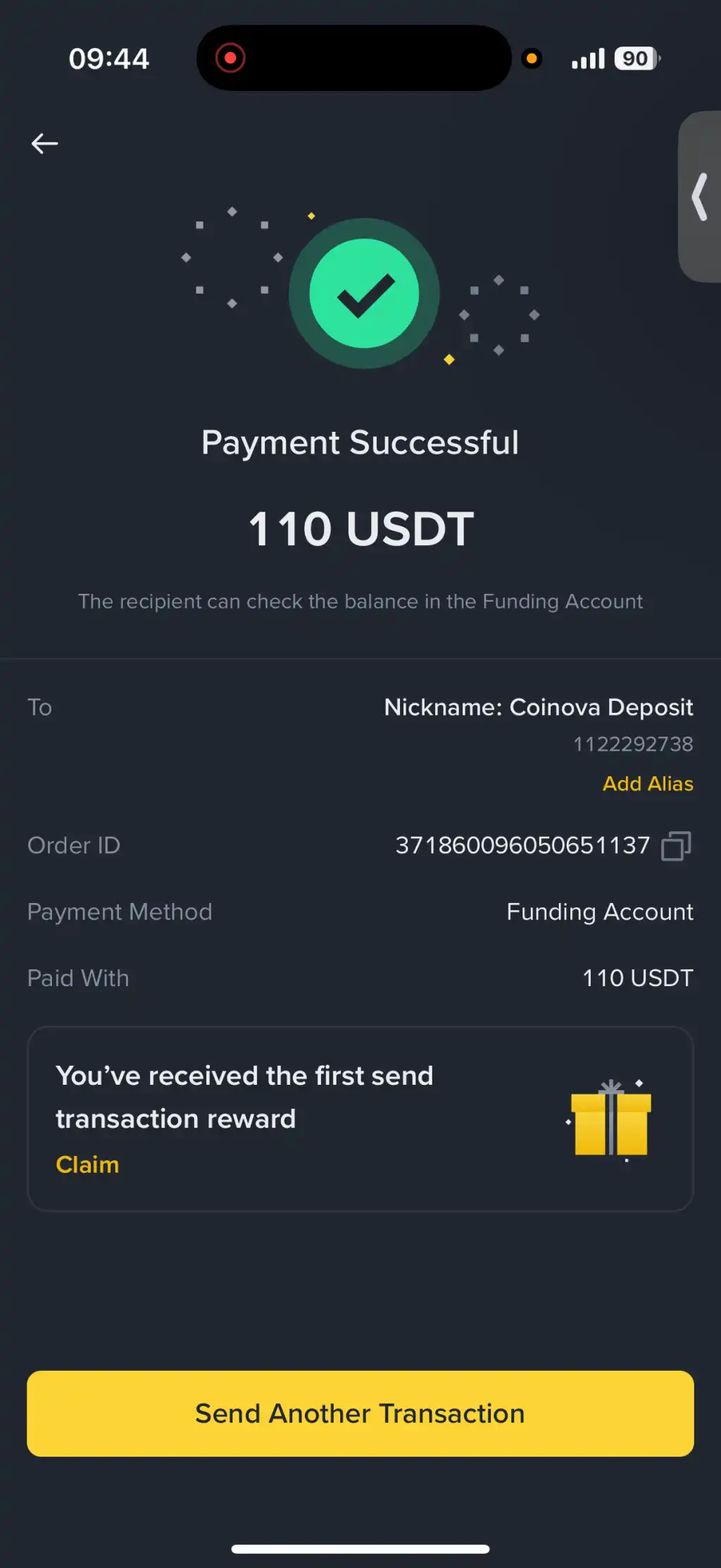Send another transaction

click(360, 1413)
